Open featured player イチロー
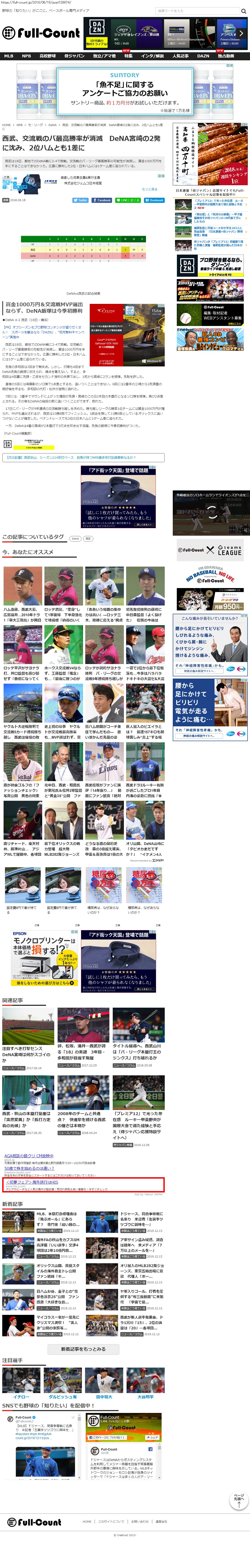 21,1396
